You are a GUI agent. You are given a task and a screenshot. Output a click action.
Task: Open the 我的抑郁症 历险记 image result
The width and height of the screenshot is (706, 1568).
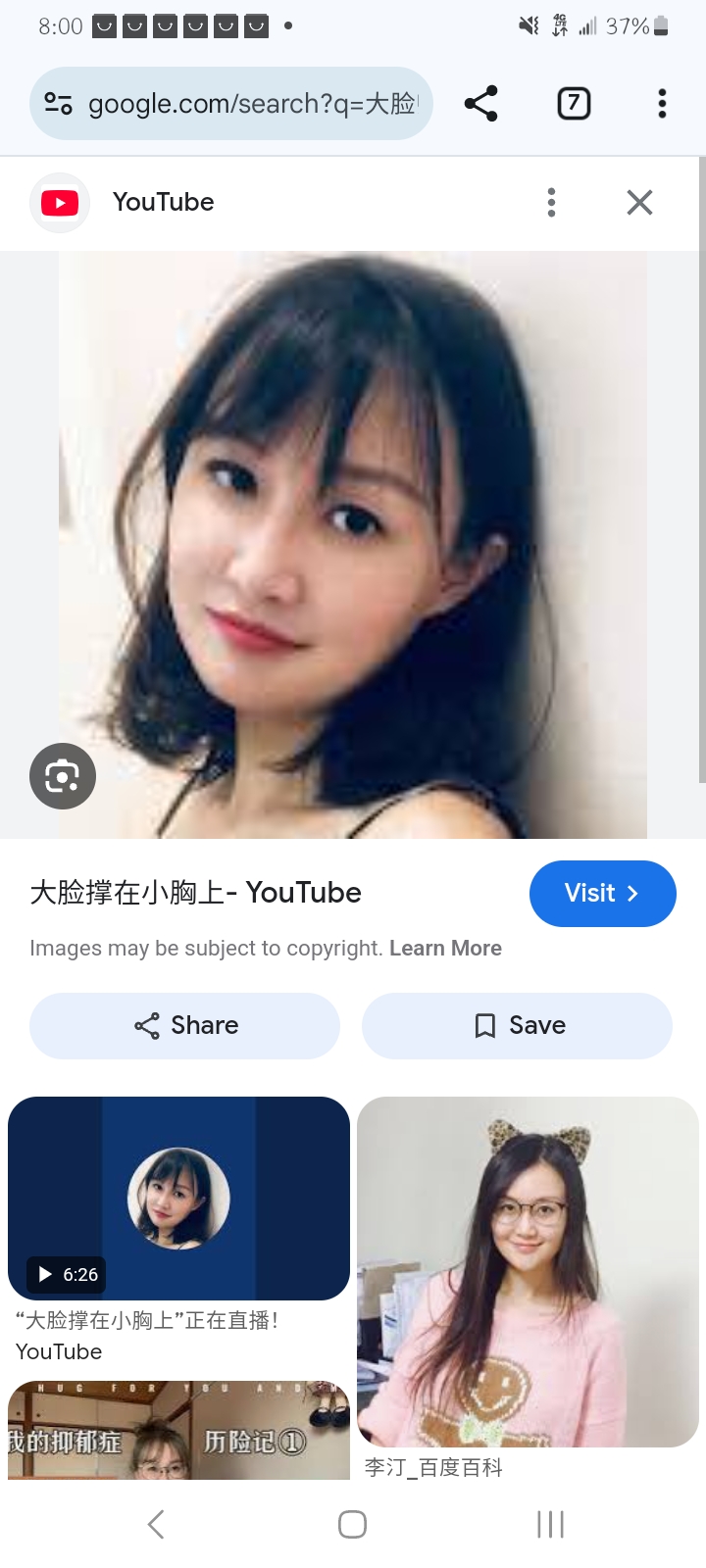tap(178, 1431)
